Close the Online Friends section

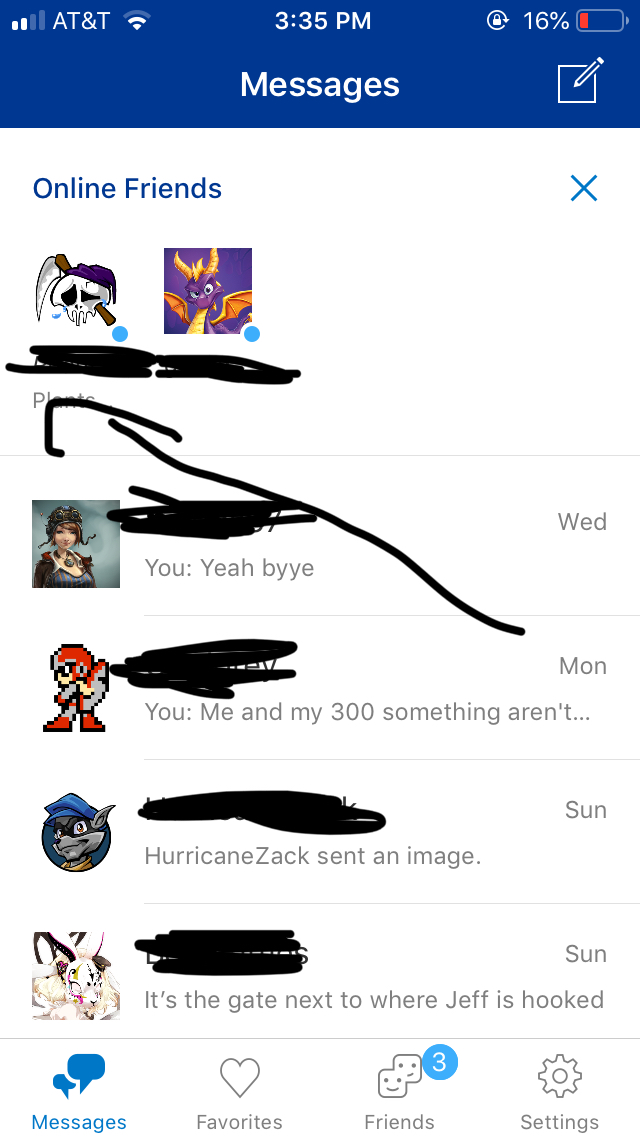pyautogui.click(x=583, y=188)
